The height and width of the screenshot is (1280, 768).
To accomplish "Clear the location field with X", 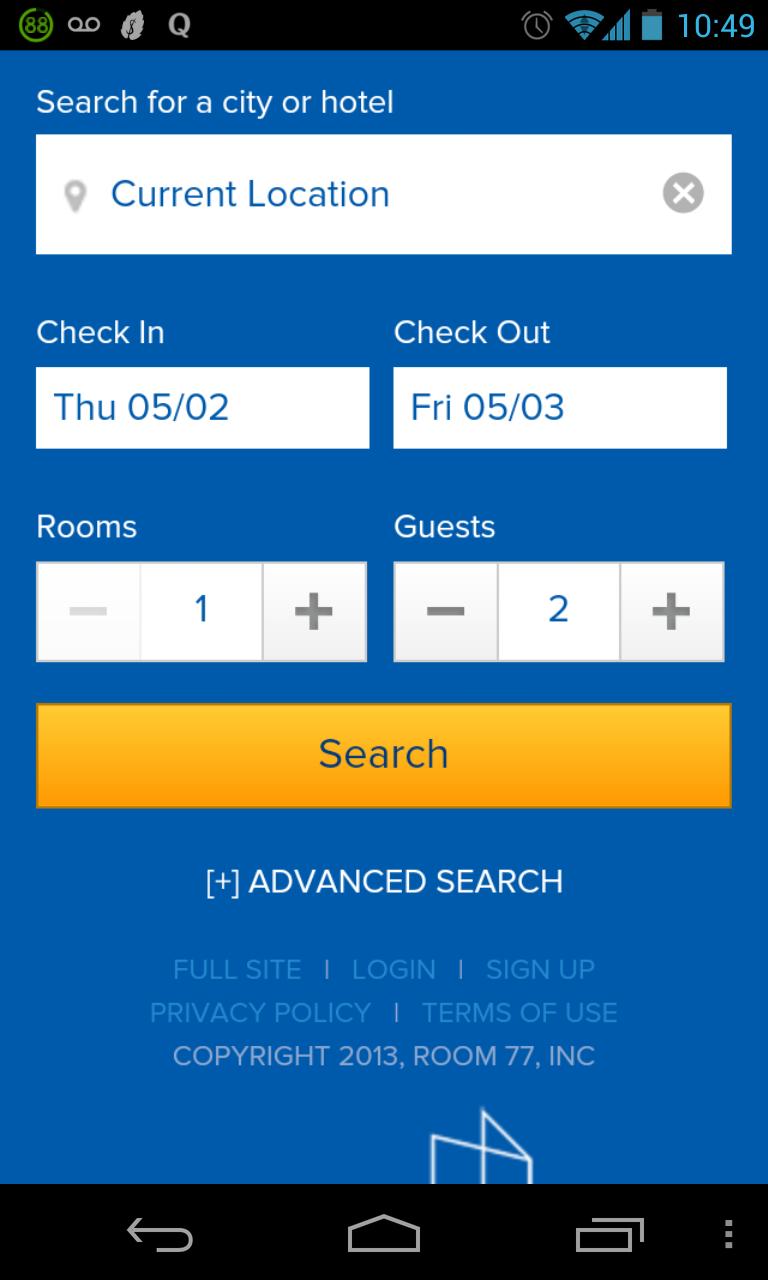I will click(x=683, y=193).
